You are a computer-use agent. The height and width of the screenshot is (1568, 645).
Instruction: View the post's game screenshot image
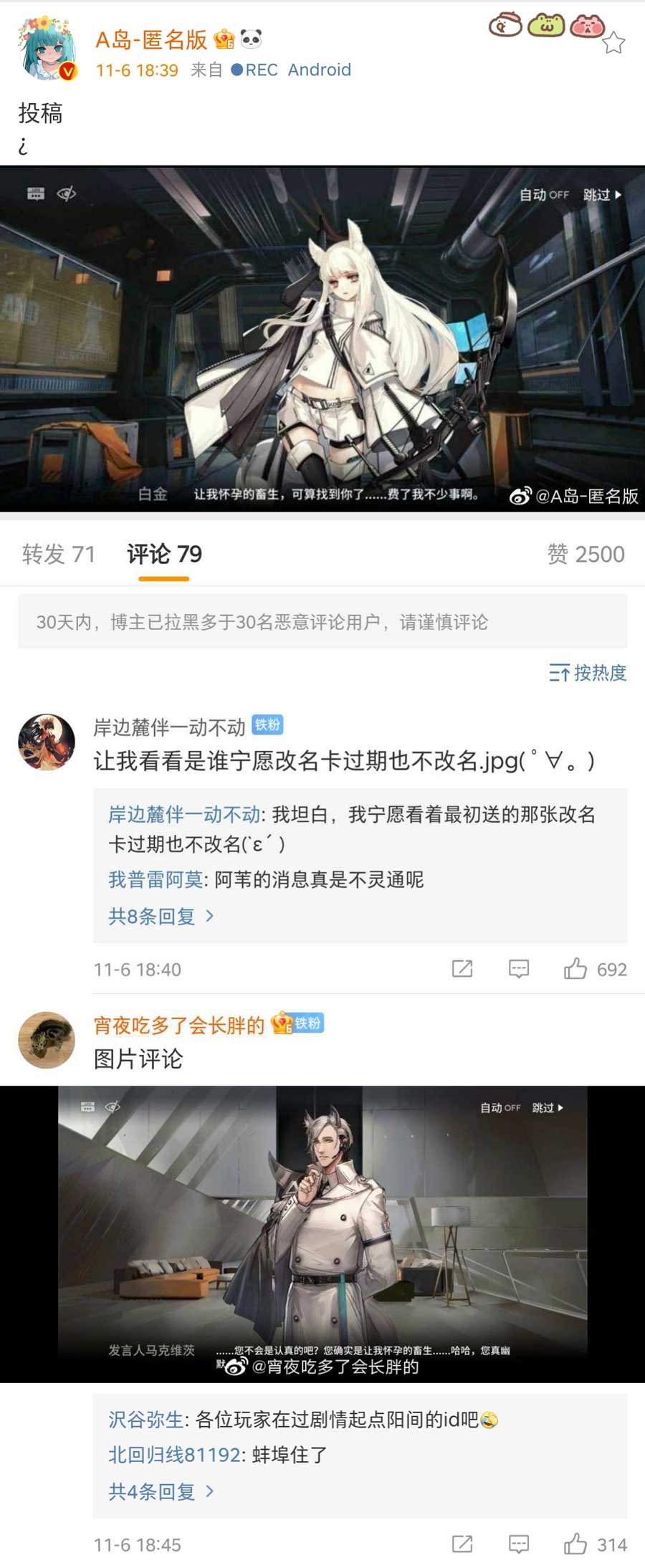pos(322,338)
